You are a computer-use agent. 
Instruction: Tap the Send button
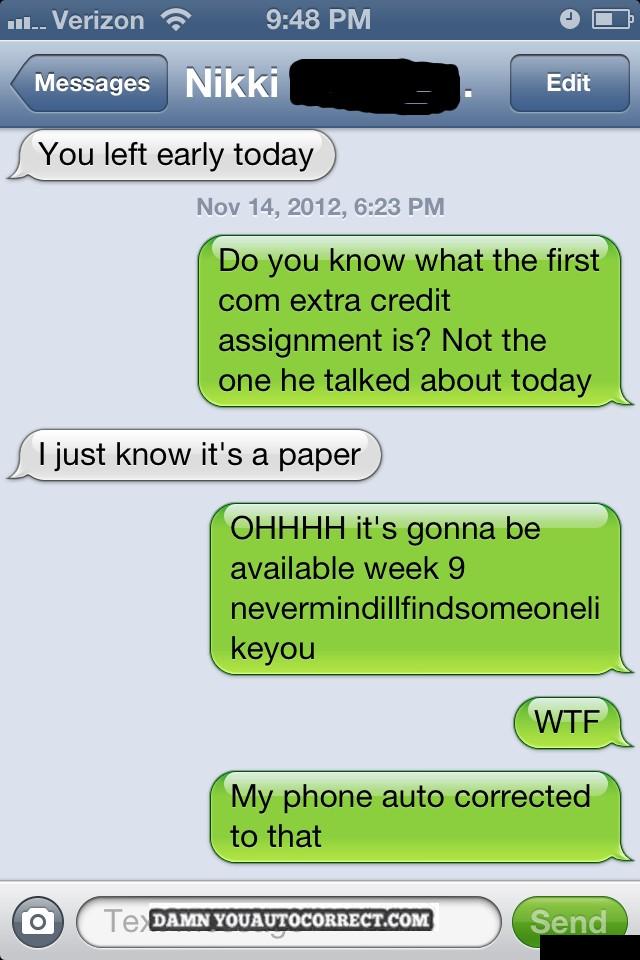point(567,920)
